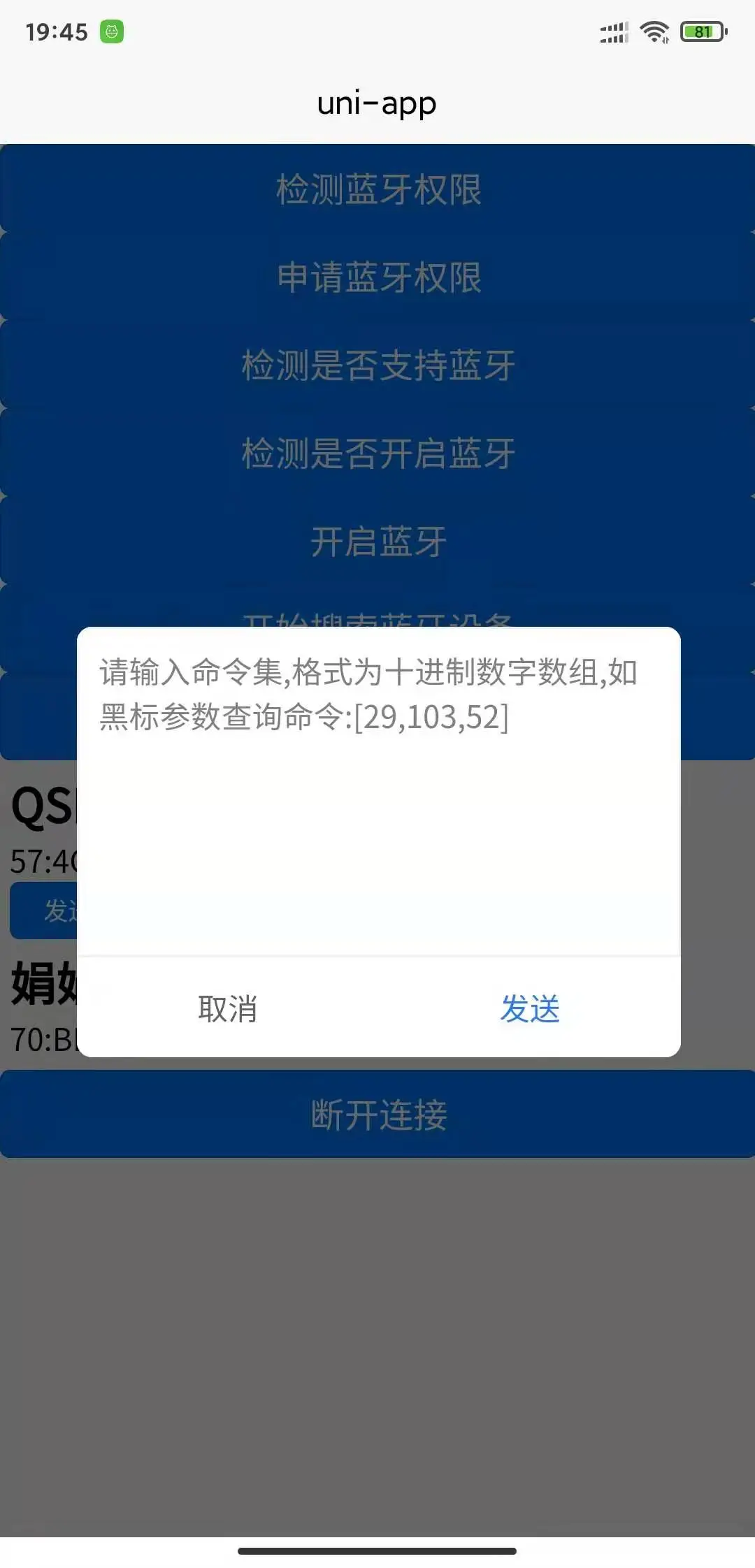The width and height of the screenshot is (755, 1568).
Task: Tap 取消 to cancel the dialog
Action: 228,1008
